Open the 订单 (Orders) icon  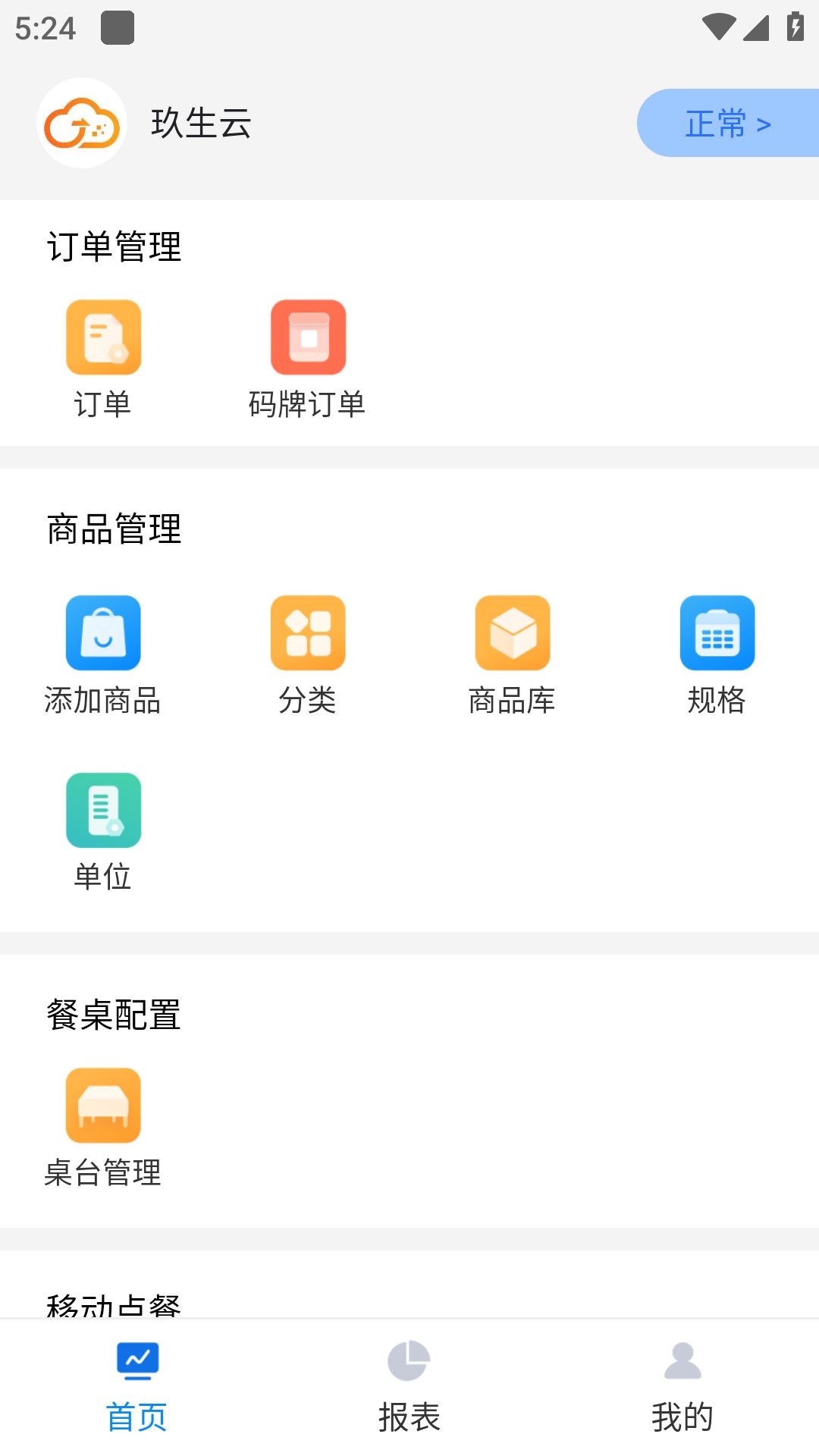coord(103,337)
